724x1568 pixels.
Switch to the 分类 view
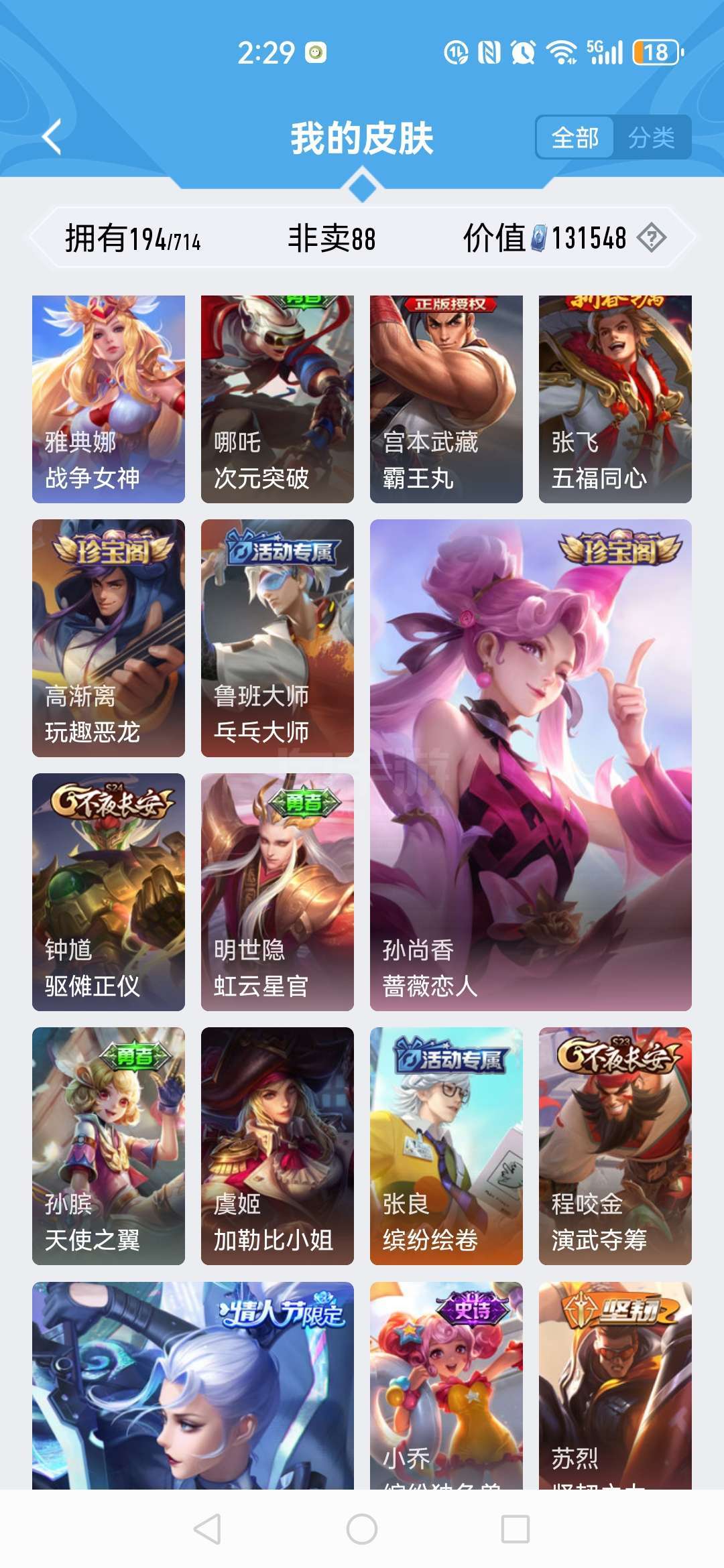coord(651,138)
